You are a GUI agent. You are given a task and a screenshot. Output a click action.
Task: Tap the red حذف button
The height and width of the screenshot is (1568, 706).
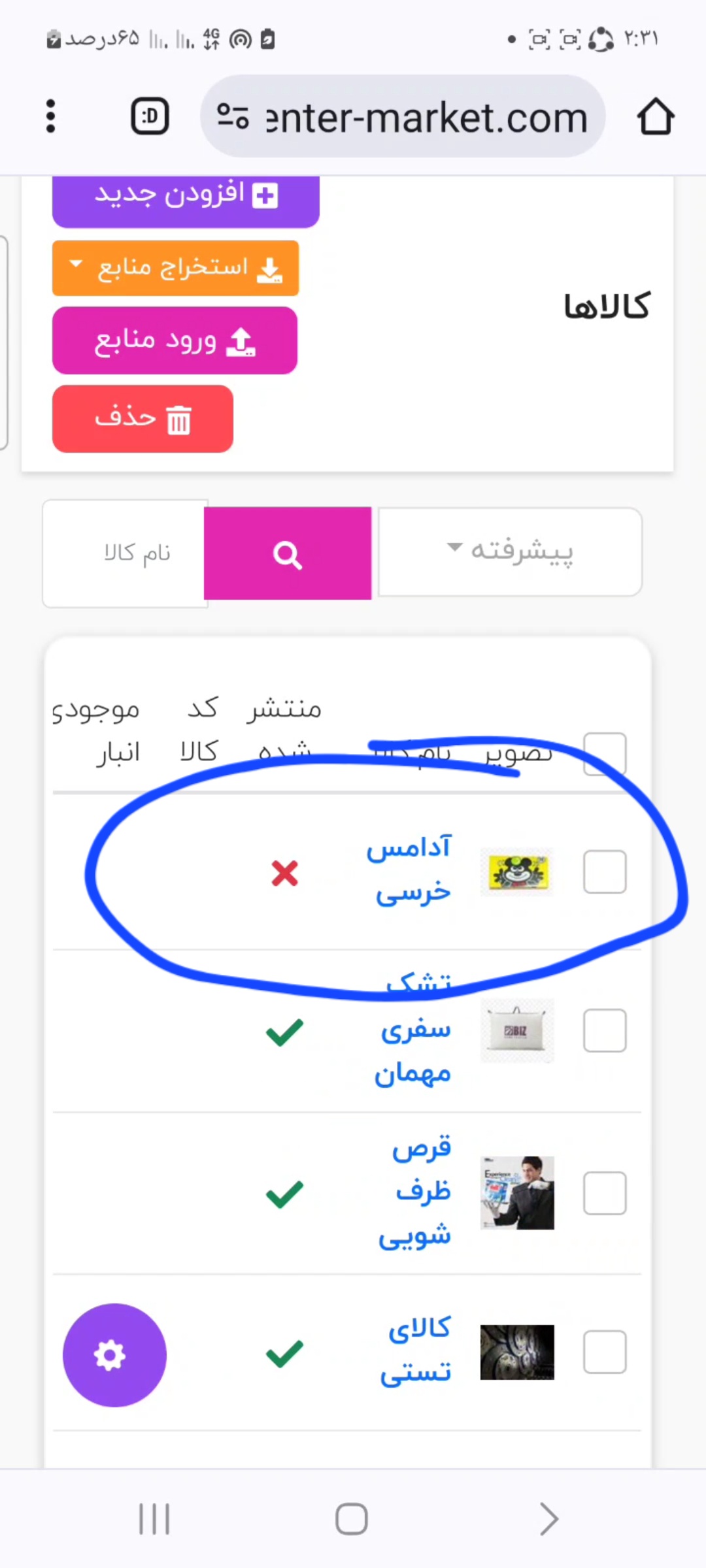(x=143, y=418)
